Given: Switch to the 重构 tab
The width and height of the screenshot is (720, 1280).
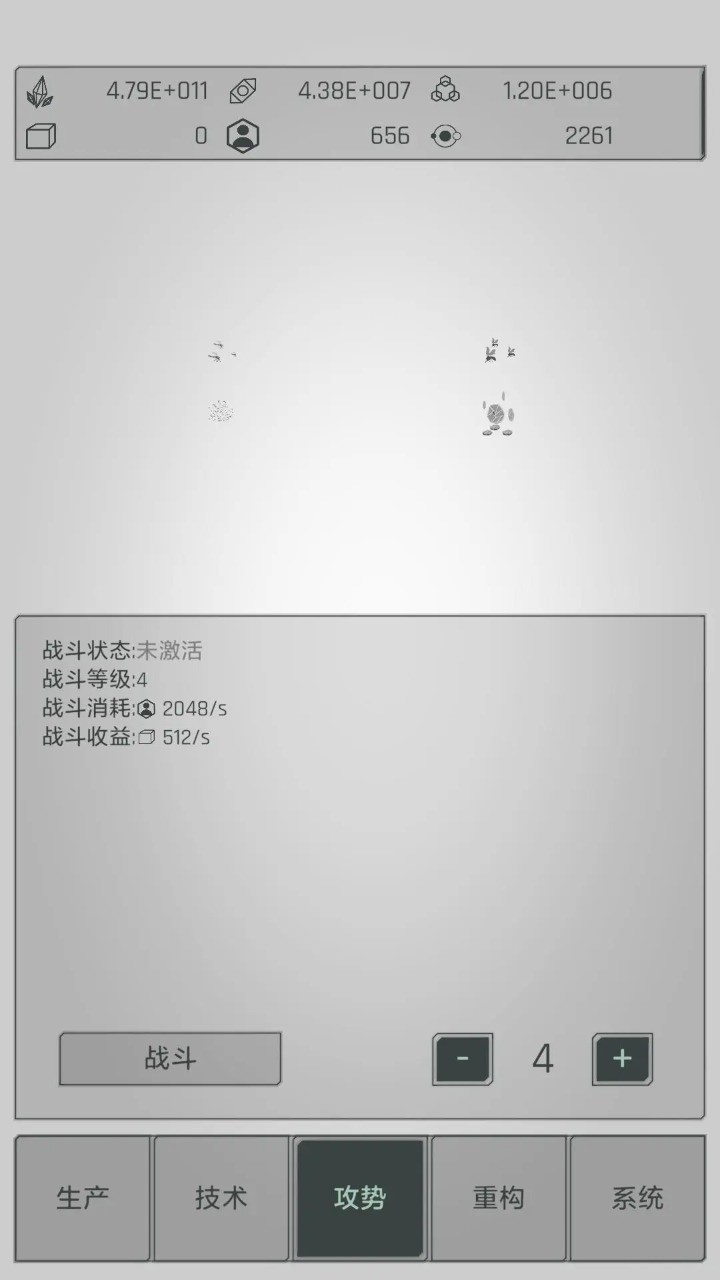Looking at the screenshot, I should [499, 1197].
